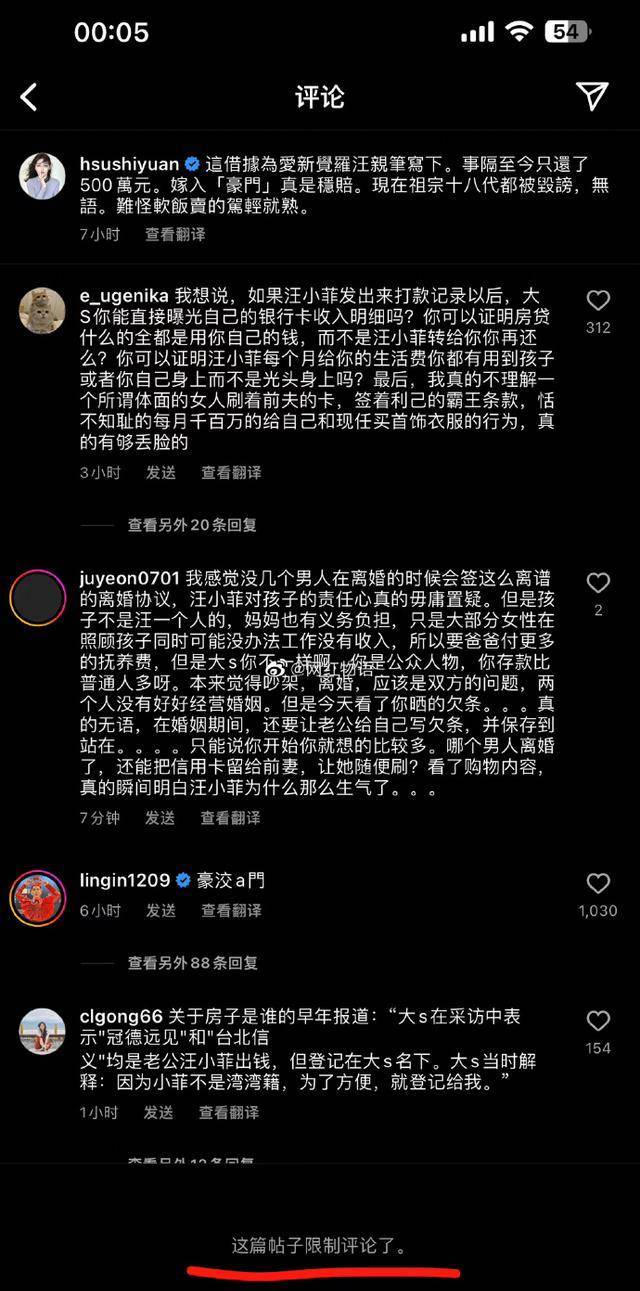The width and height of the screenshot is (640, 1291).
Task: Share the post via the send icon
Action: 592,95
